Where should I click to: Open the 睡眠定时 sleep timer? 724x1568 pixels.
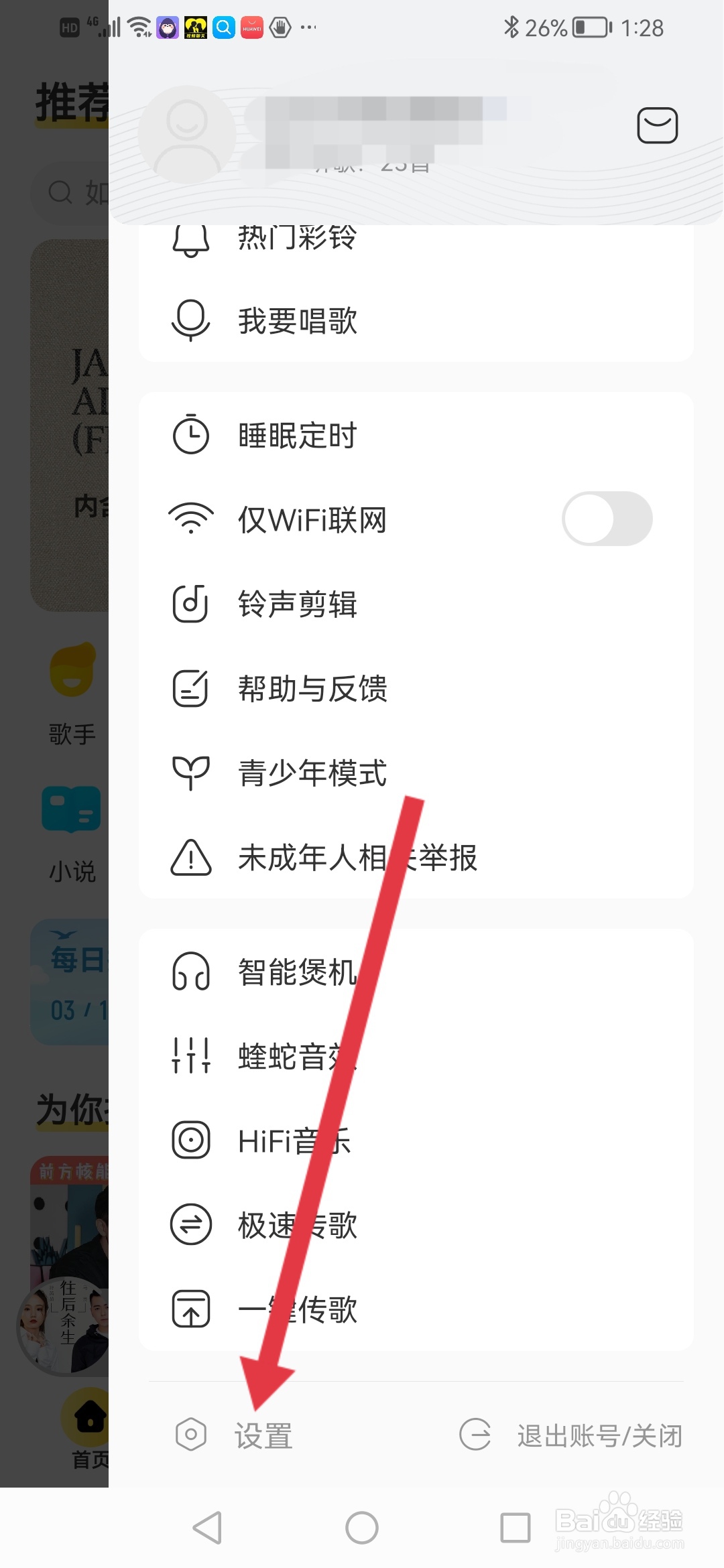tap(297, 436)
